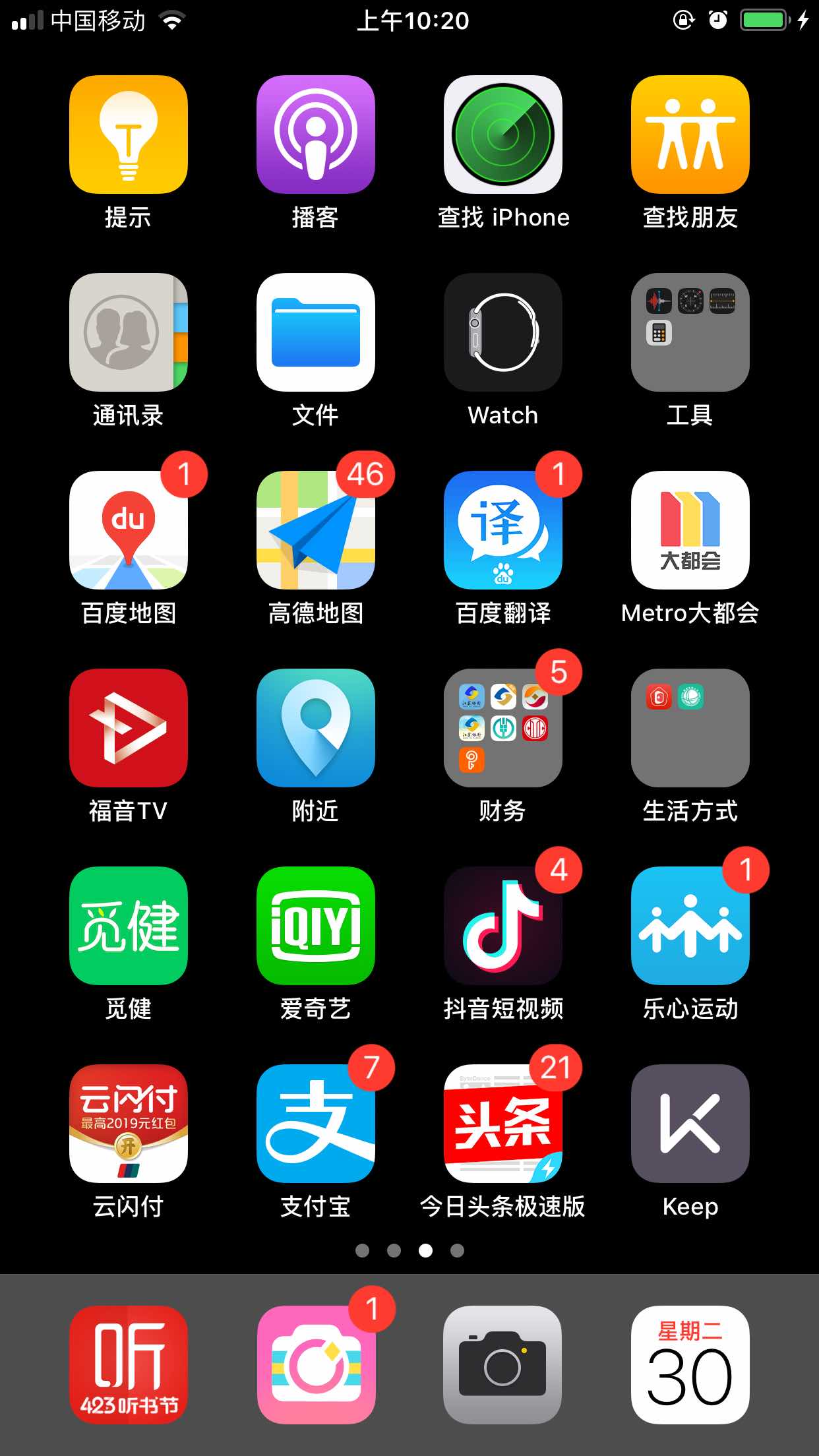Viewport: 819px width, 1456px height.
Task: Open 查找 iPhone app
Action: pyautogui.click(x=503, y=135)
